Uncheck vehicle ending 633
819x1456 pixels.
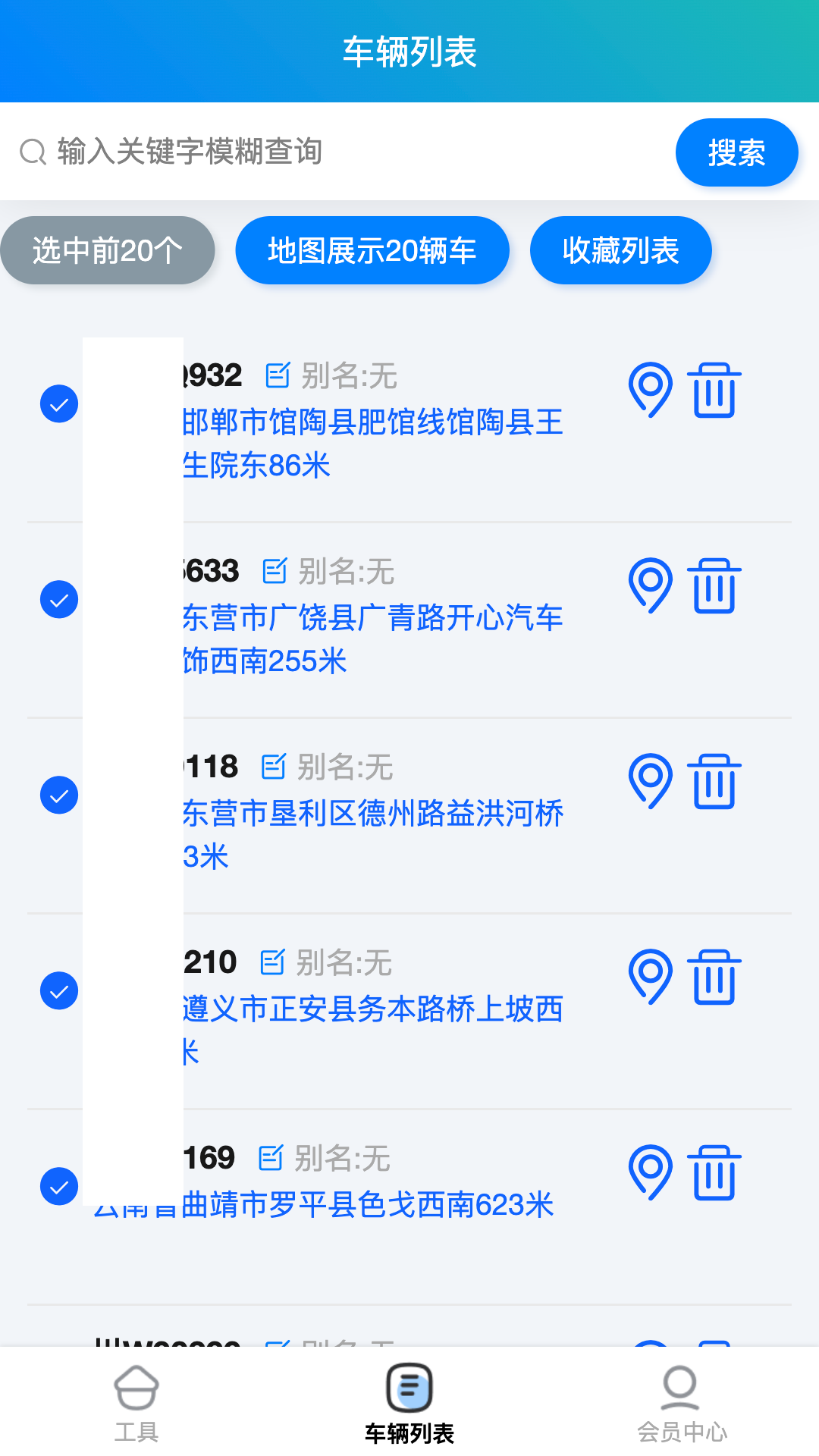pos(58,599)
